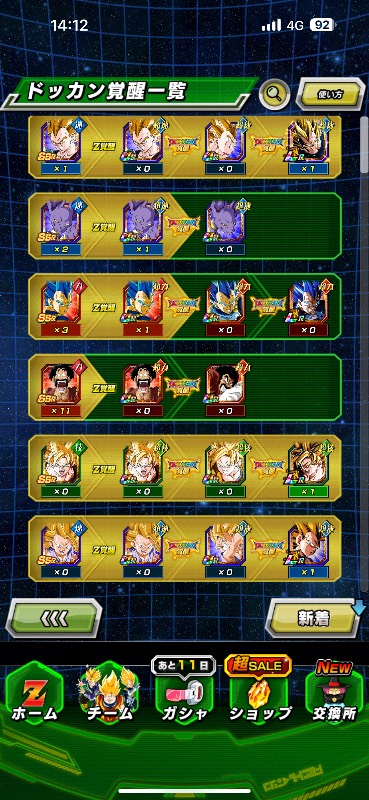Open the 交換所 tab
This screenshot has height=800, width=369.
(334, 695)
